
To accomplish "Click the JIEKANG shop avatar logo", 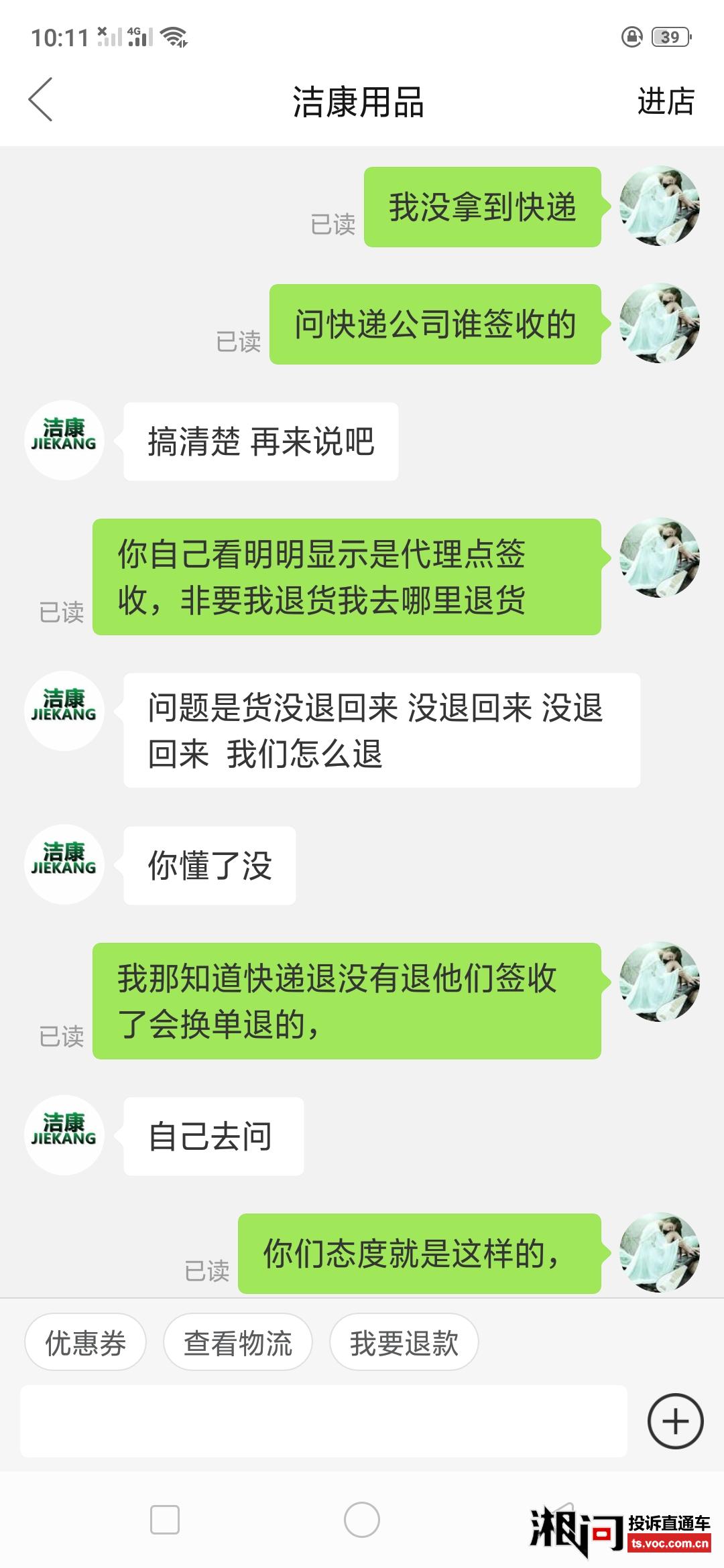I will (64, 440).
